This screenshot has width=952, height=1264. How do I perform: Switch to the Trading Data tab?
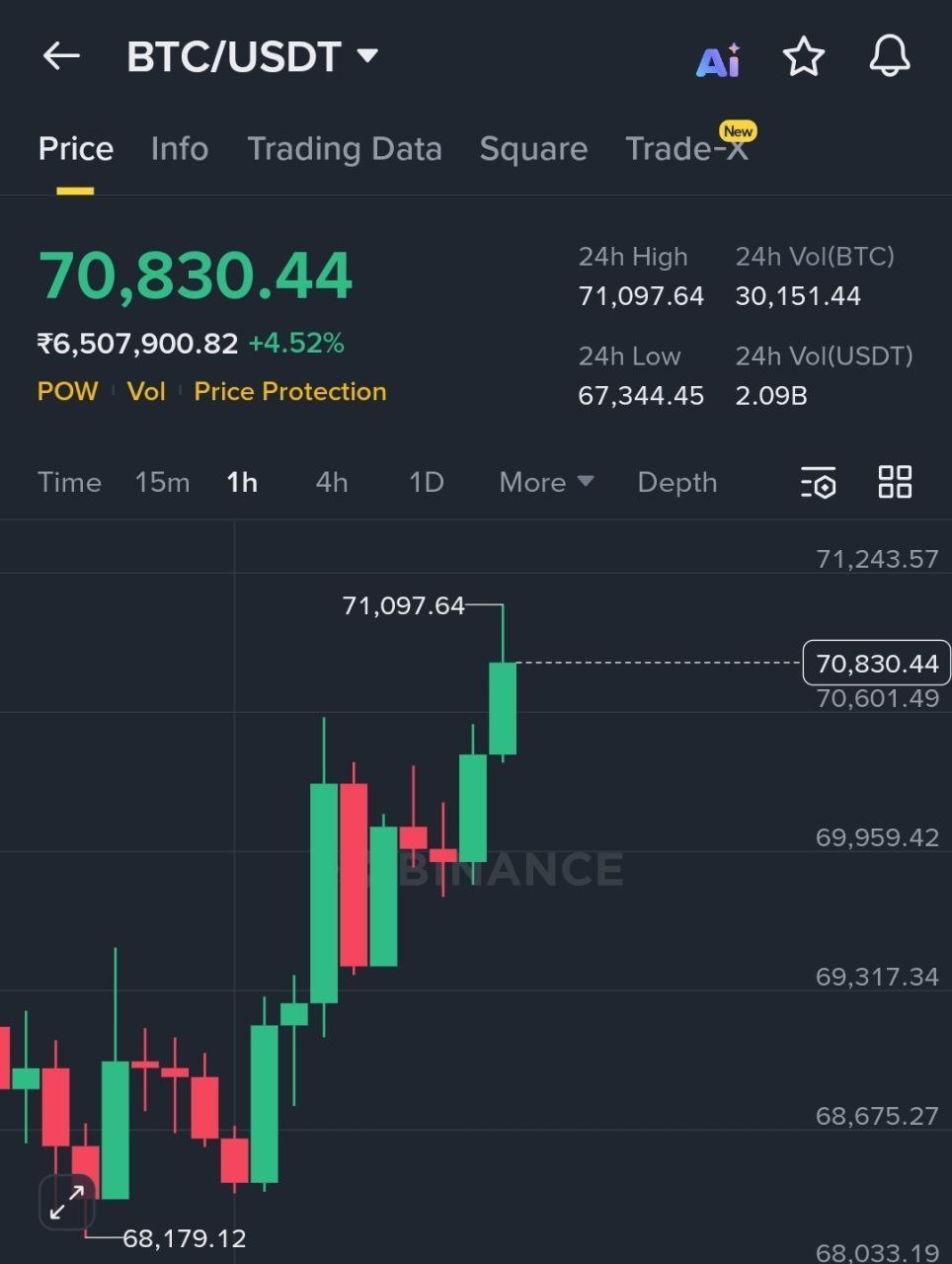pos(344,149)
